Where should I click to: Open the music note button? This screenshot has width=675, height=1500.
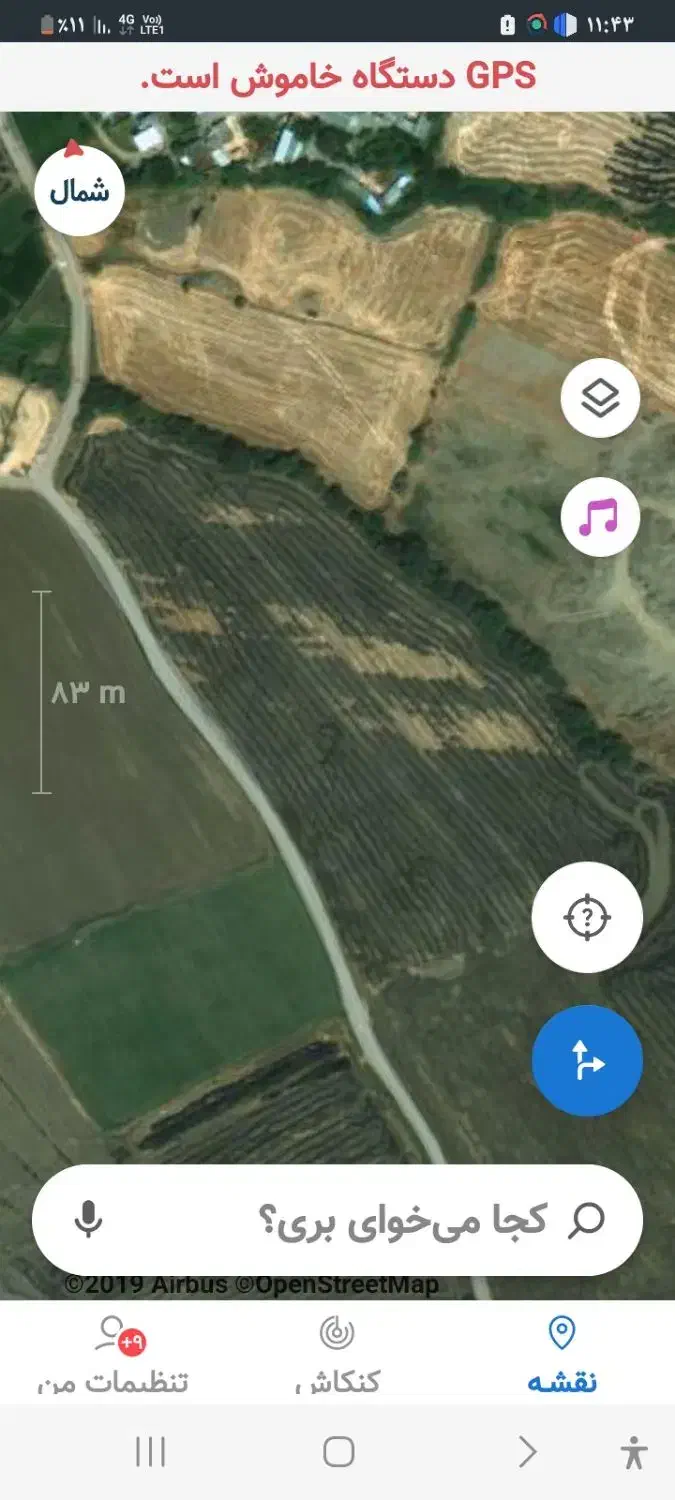point(600,517)
